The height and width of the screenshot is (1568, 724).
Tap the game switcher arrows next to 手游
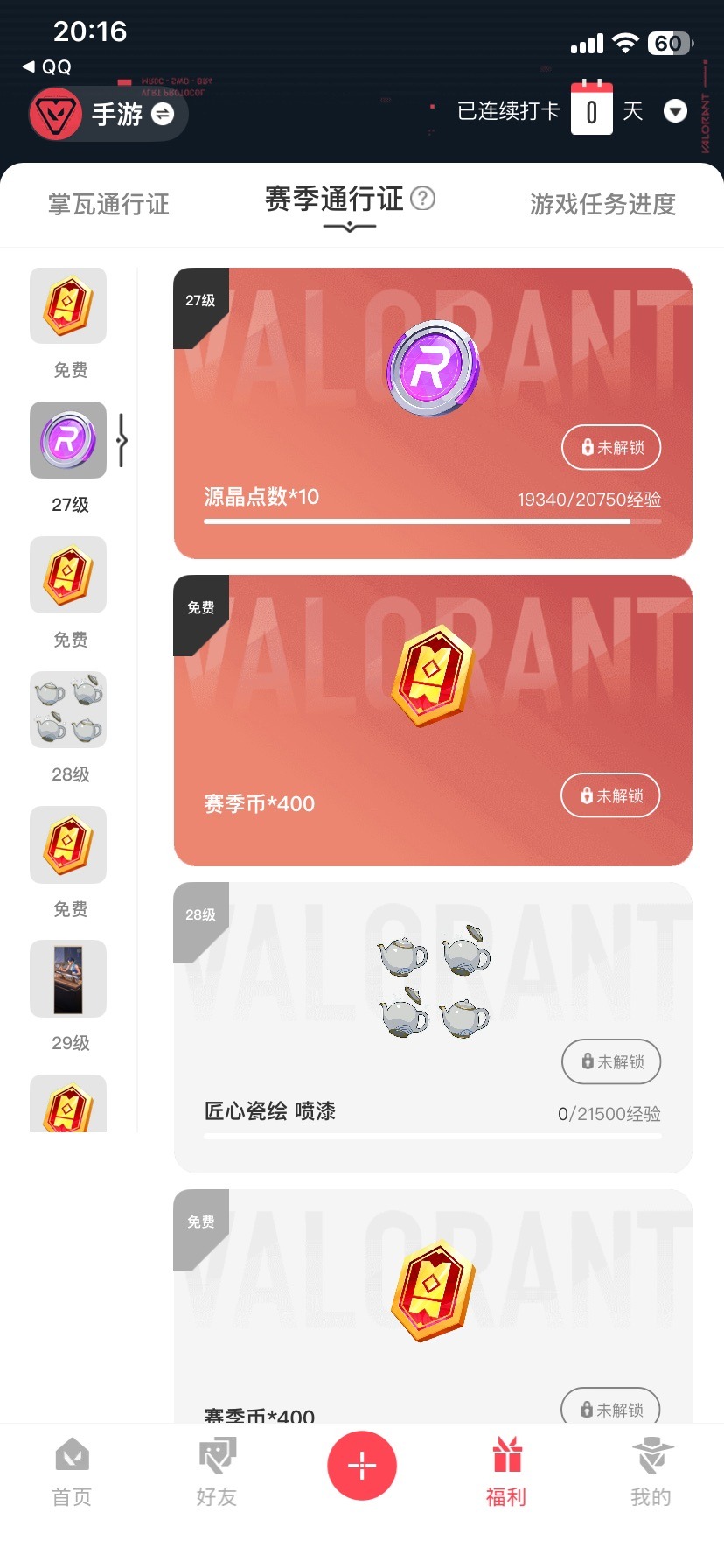(x=162, y=115)
